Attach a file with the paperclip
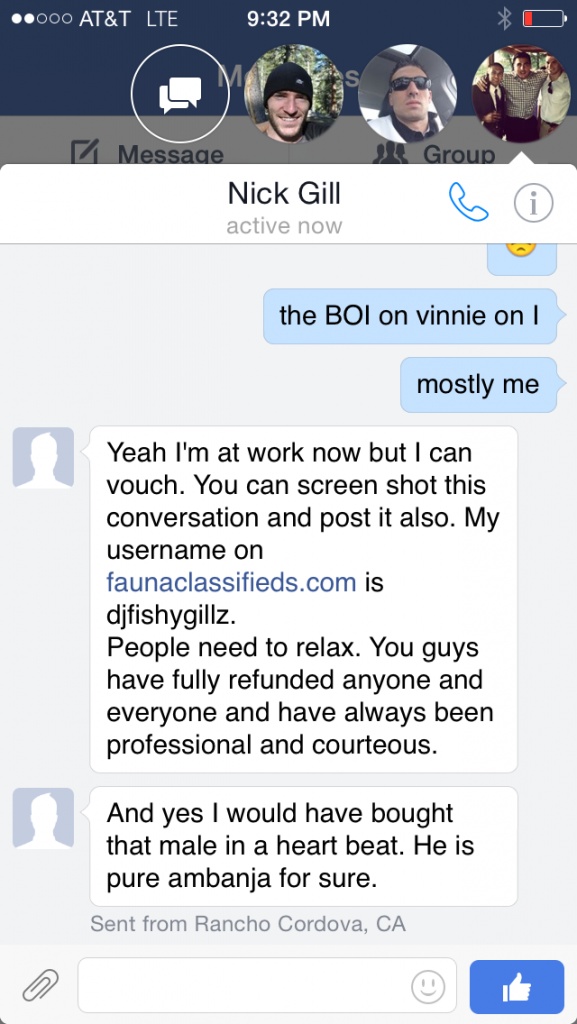This screenshot has height=1024, width=577. [40, 986]
